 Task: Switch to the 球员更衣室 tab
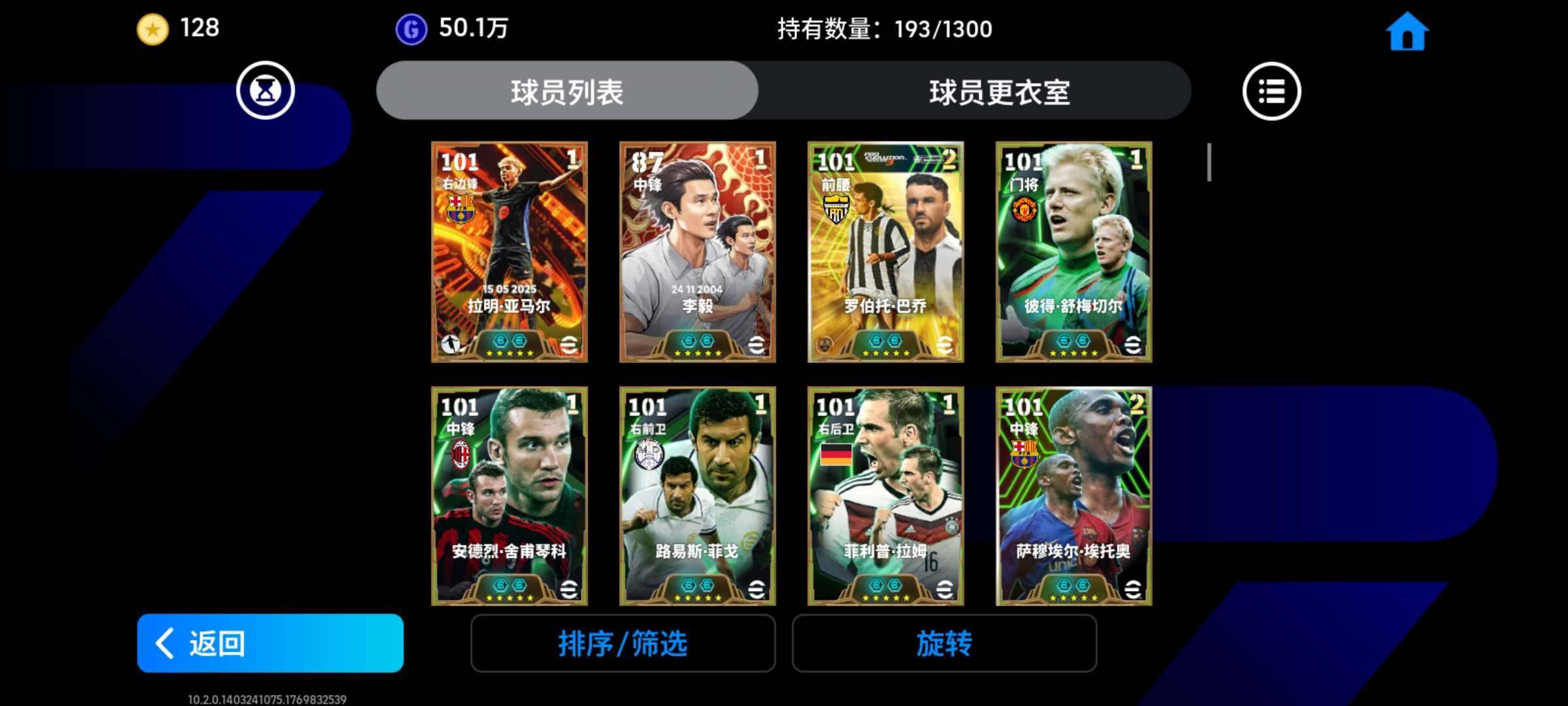pyautogui.click(x=1000, y=92)
